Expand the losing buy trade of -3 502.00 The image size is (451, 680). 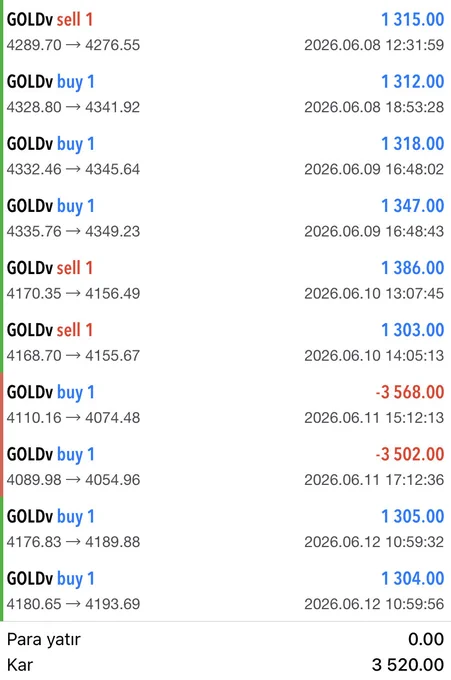click(x=226, y=466)
